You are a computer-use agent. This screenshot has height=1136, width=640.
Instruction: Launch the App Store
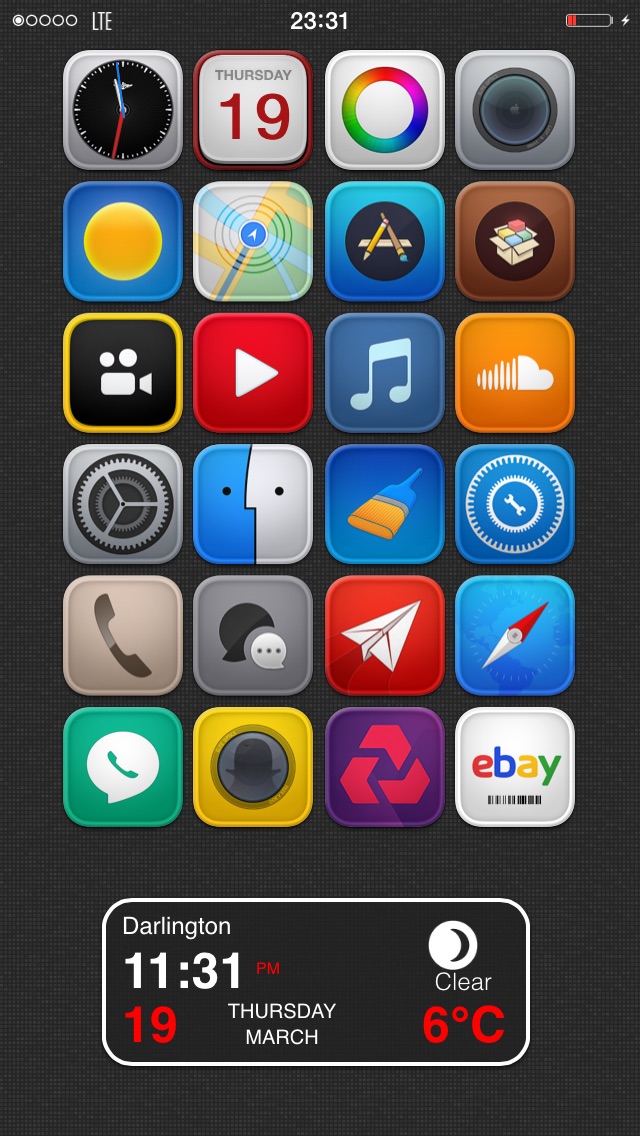coord(384,241)
